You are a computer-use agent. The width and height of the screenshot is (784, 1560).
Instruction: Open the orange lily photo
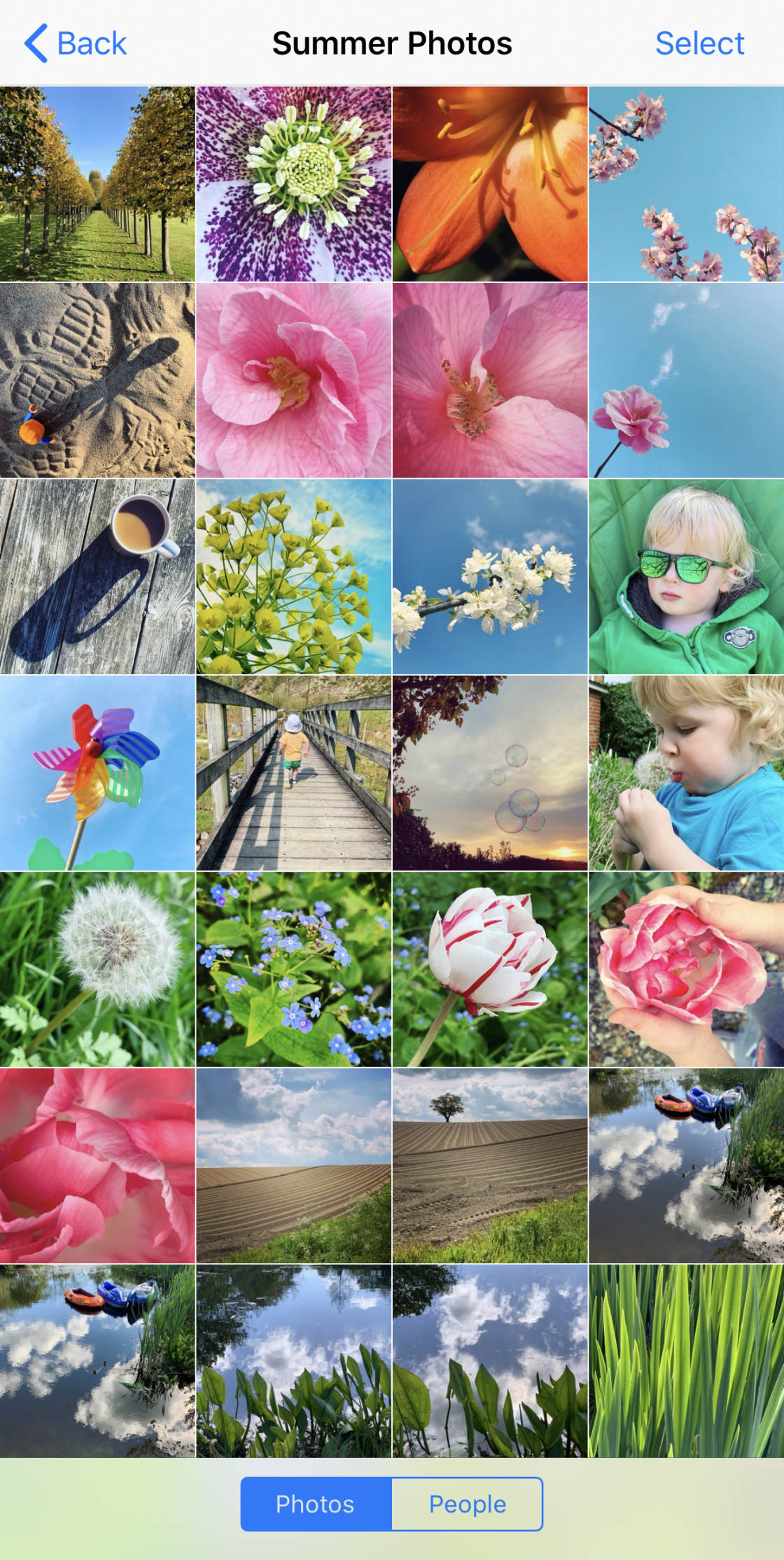pyautogui.click(x=489, y=184)
